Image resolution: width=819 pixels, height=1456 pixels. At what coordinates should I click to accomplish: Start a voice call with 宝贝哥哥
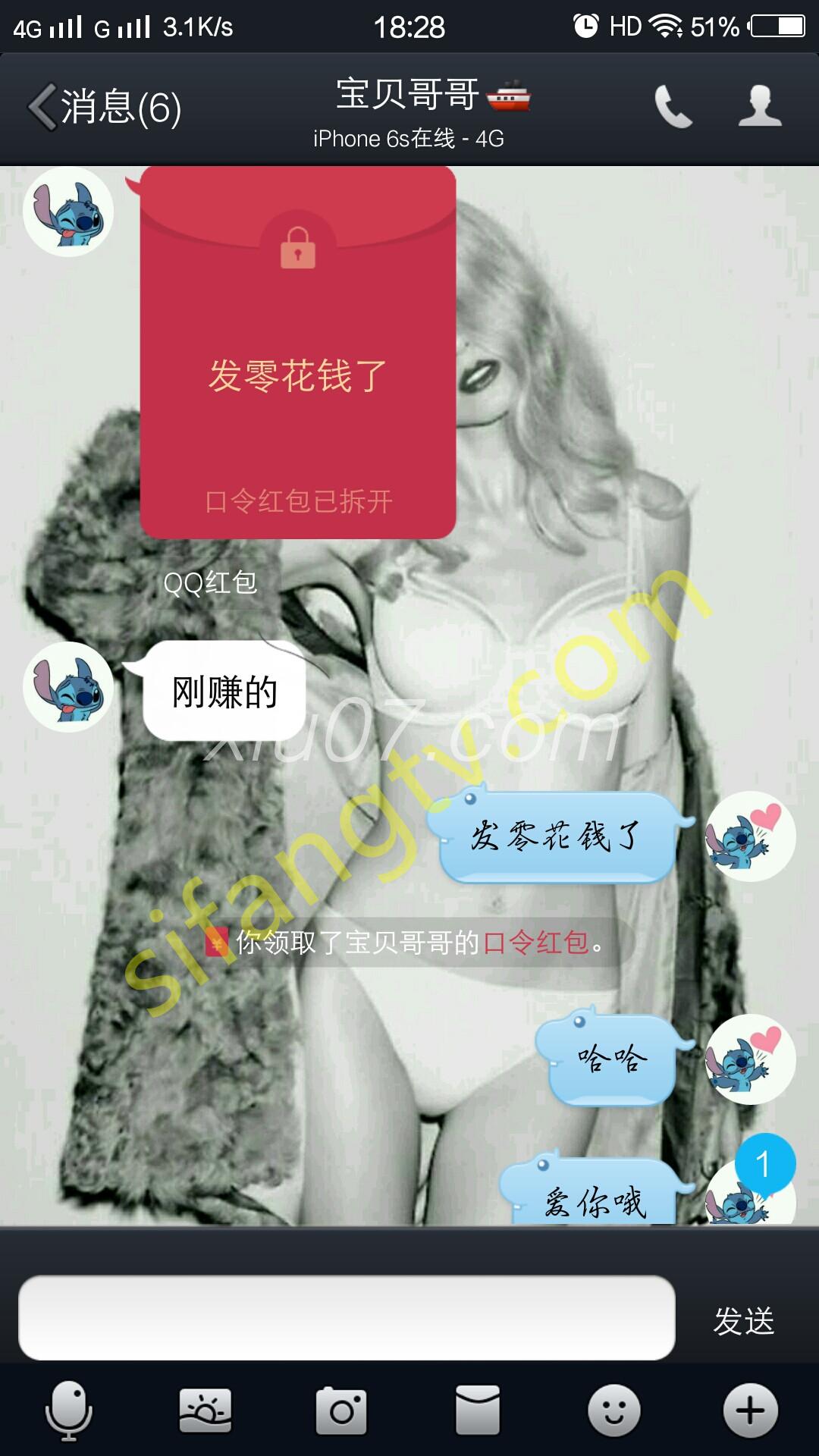(x=673, y=106)
